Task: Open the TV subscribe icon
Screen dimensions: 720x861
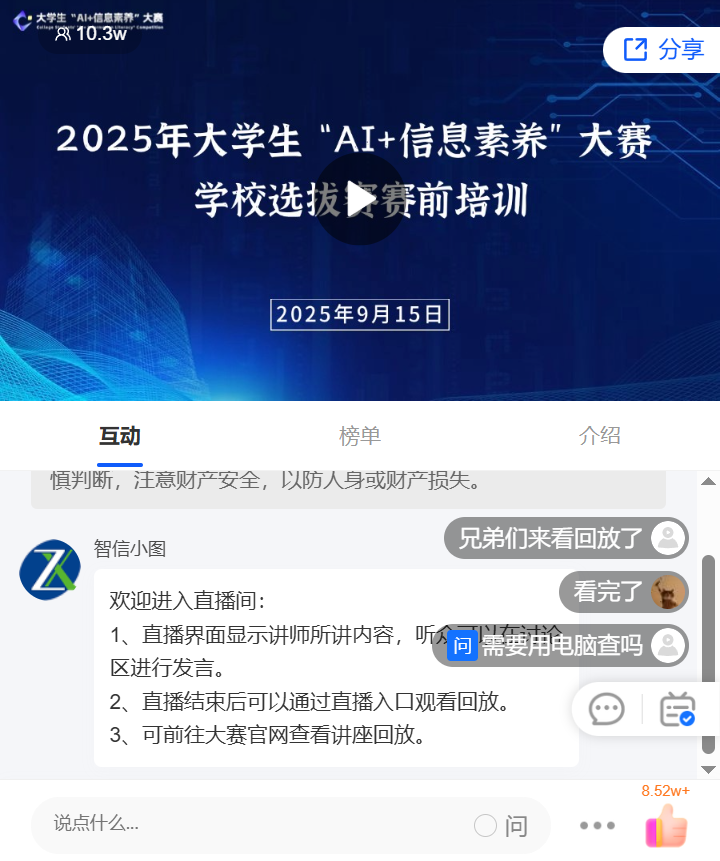Action: pos(677,709)
